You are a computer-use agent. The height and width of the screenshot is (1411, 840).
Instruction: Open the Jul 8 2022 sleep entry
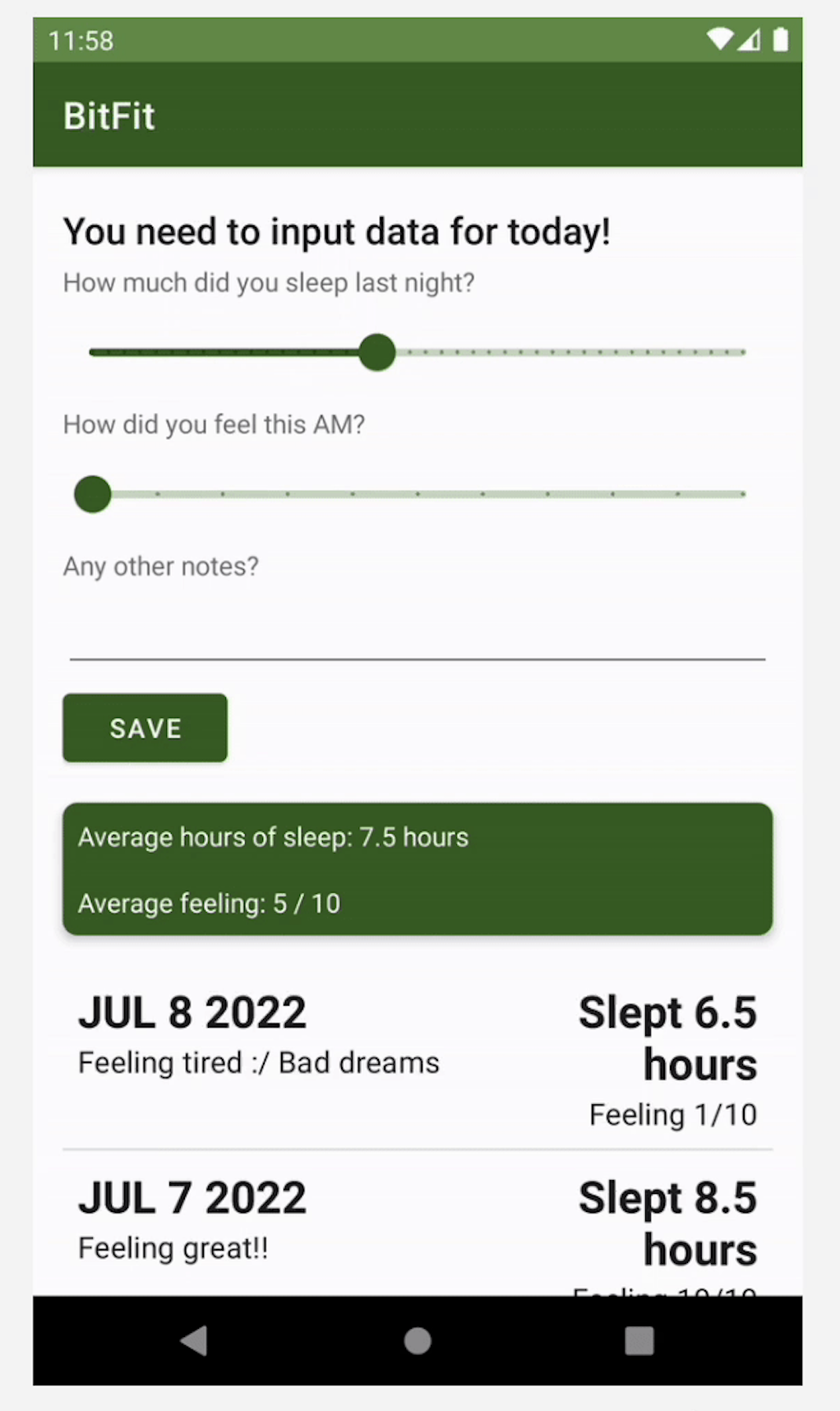point(417,1061)
